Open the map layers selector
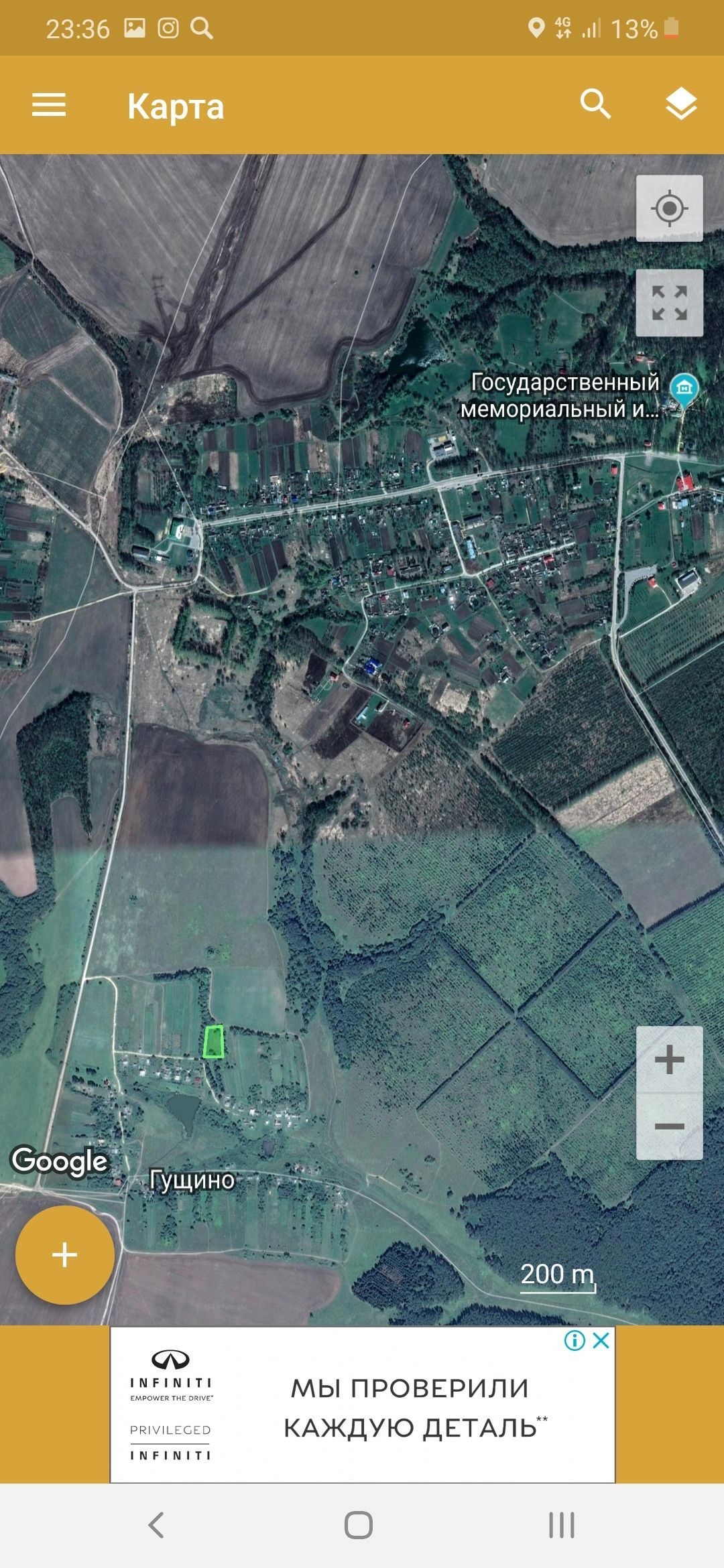This screenshot has height=1568, width=724. 681,105
